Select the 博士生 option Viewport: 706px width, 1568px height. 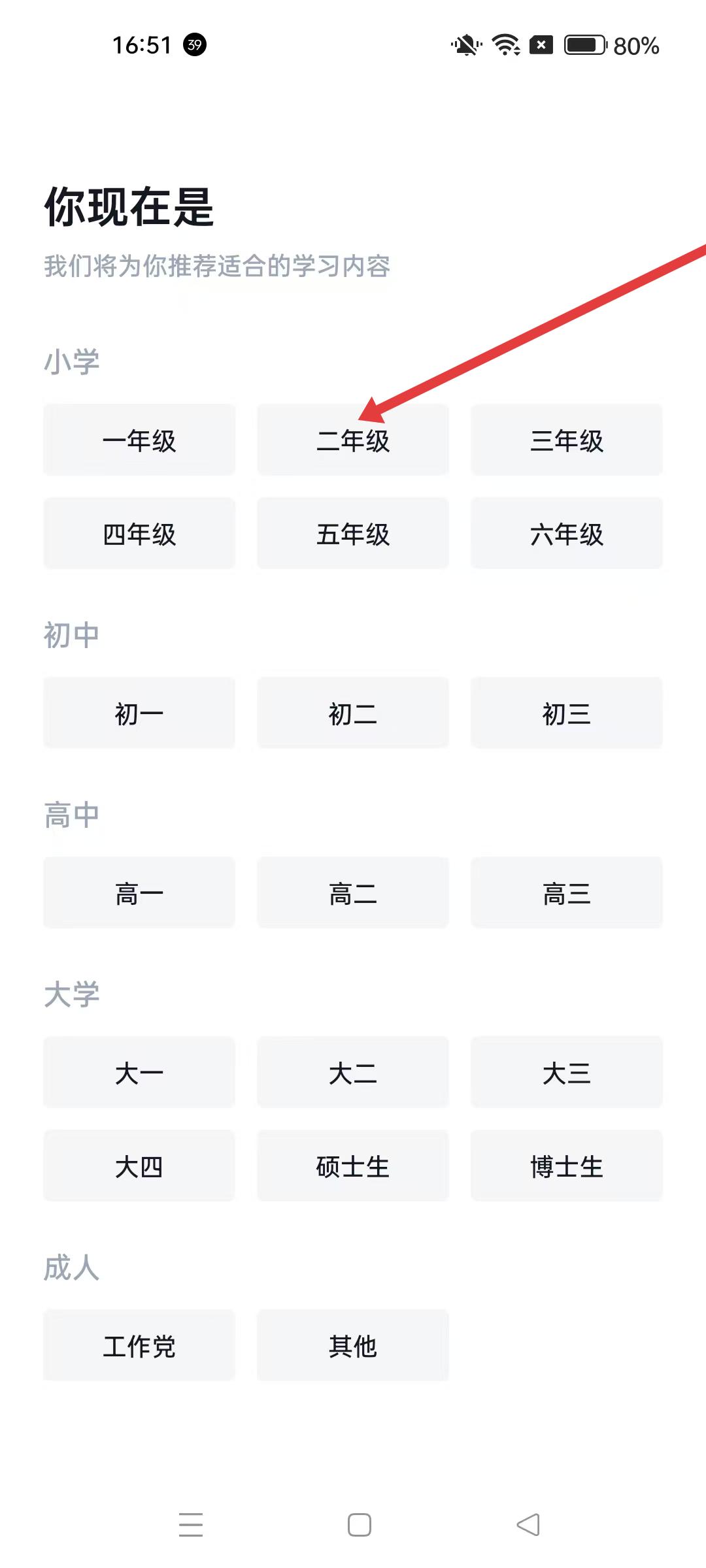(x=567, y=1166)
